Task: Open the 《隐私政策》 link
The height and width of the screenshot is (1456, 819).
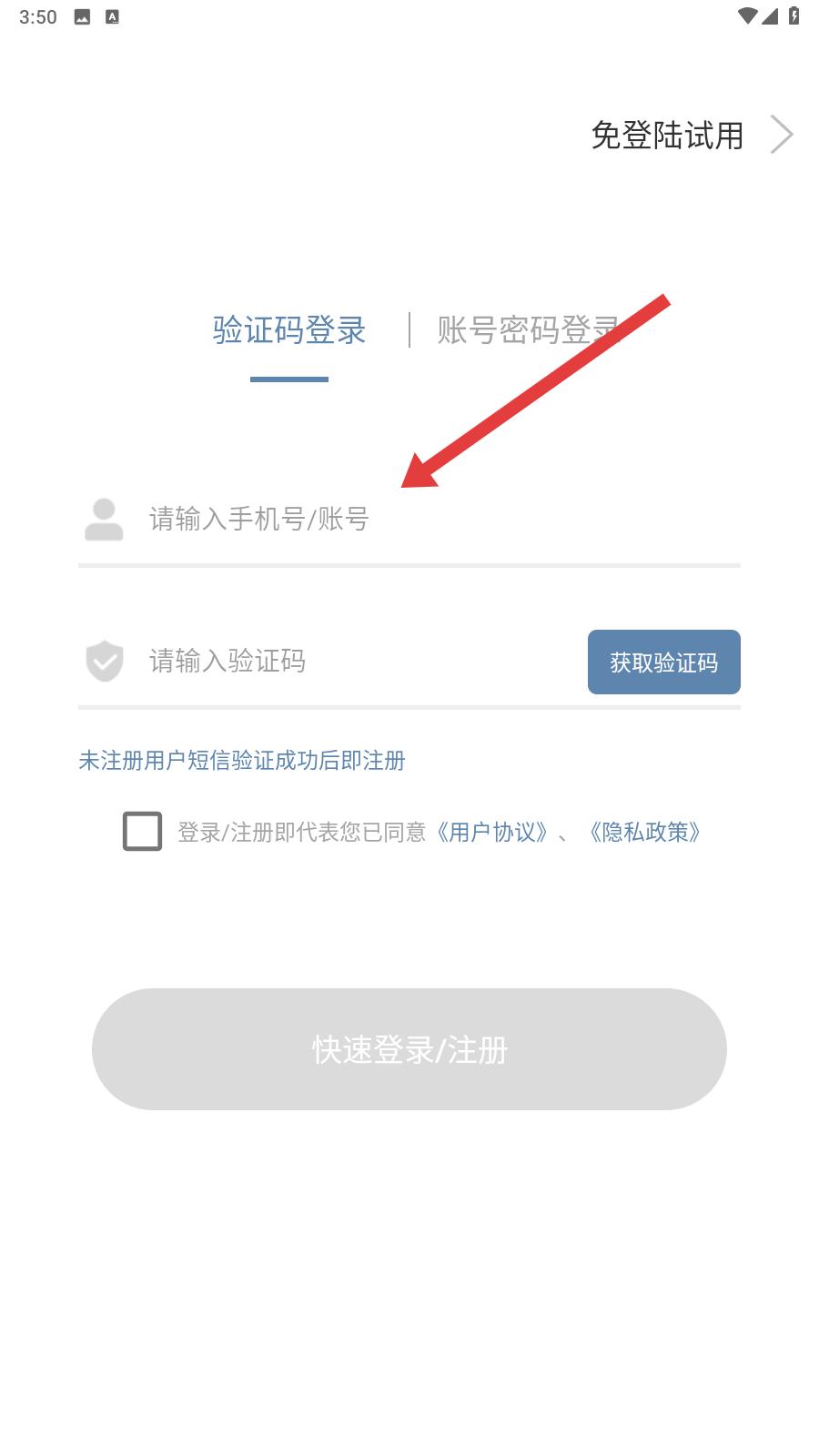Action: pos(643,832)
